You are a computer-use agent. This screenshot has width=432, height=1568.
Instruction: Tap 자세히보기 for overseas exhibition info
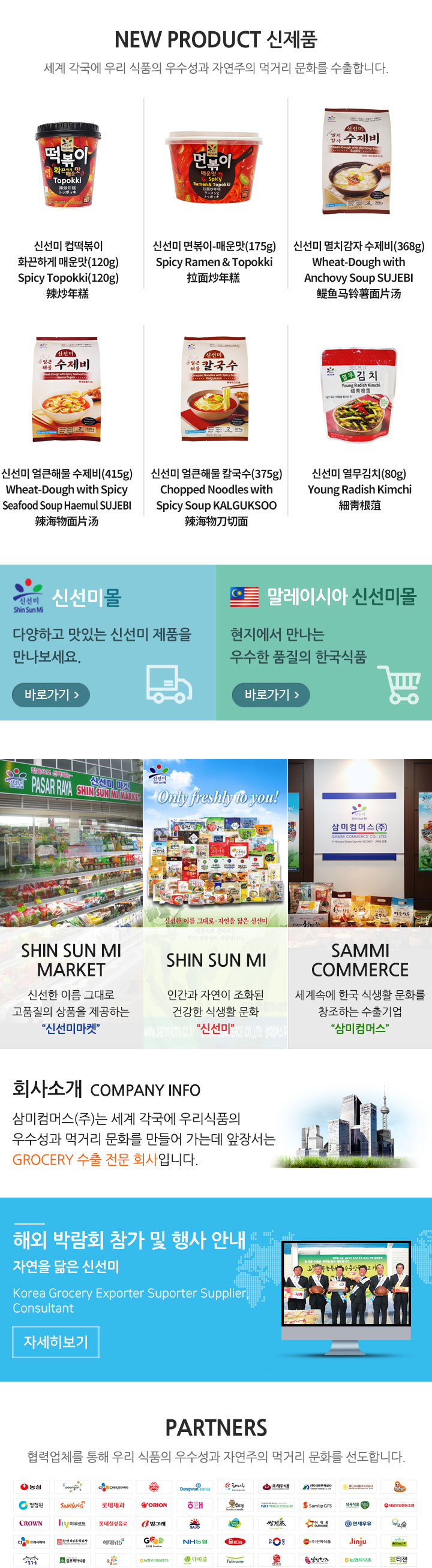coord(55,1341)
